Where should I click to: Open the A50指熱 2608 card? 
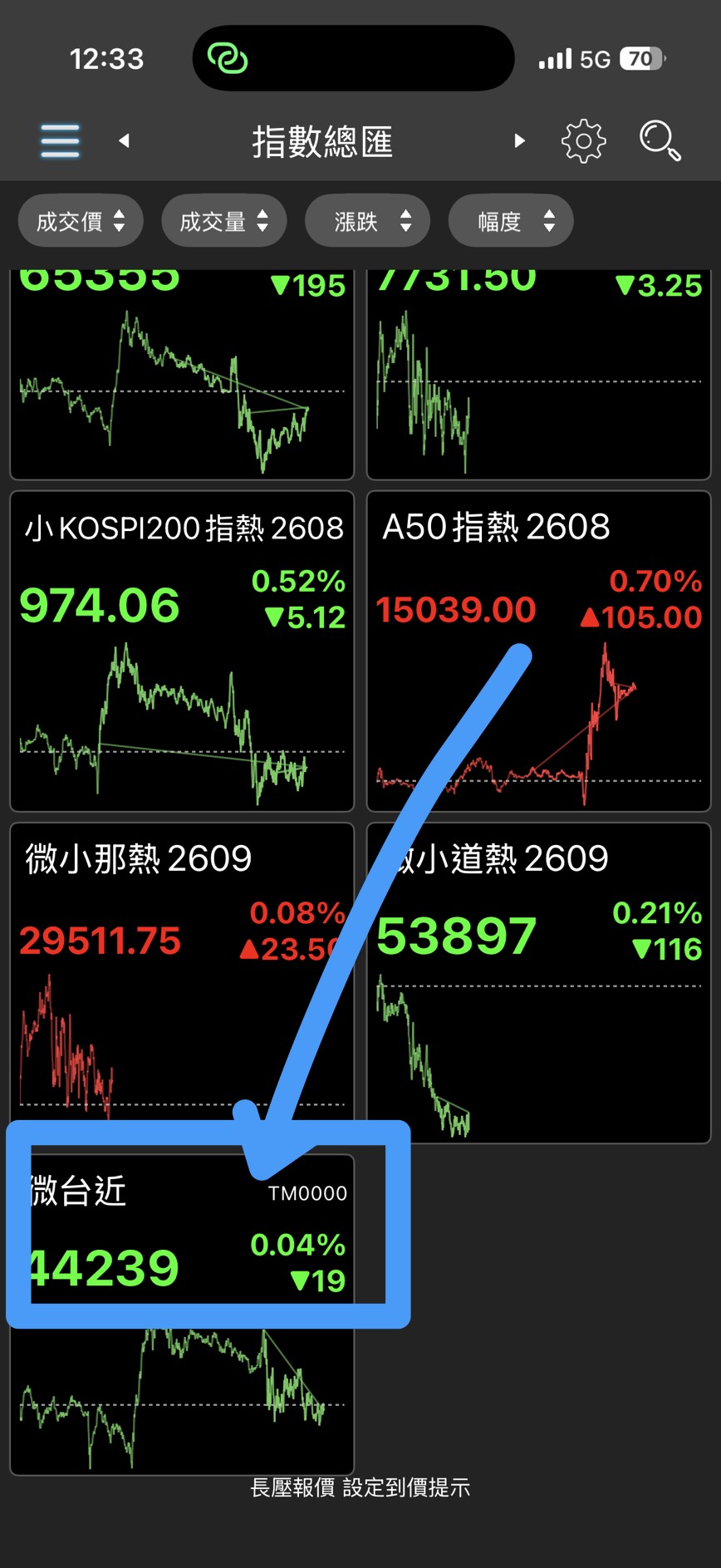(x=539, y=651)
